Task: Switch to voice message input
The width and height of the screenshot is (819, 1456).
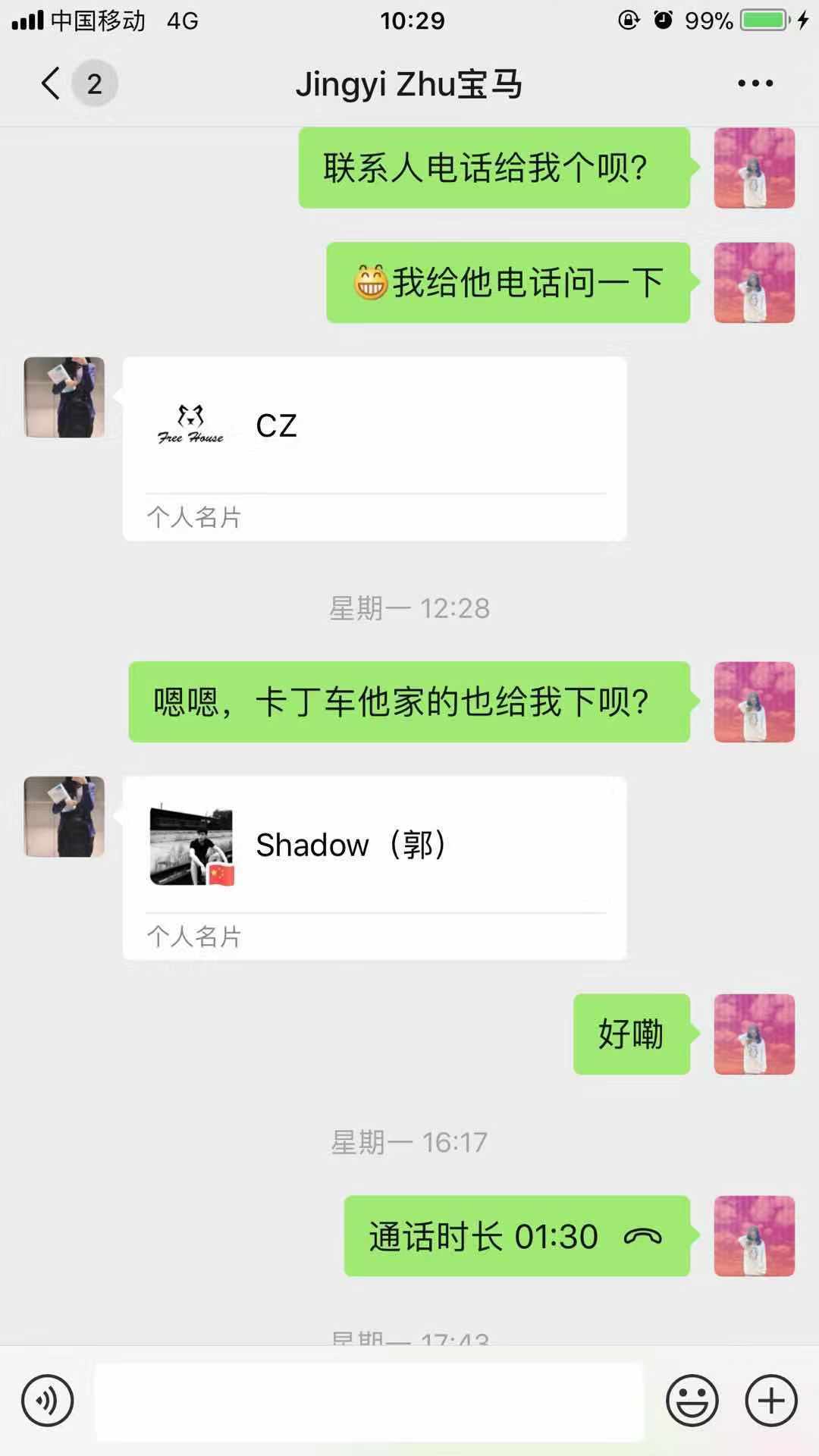Action: pos(48,1401)
